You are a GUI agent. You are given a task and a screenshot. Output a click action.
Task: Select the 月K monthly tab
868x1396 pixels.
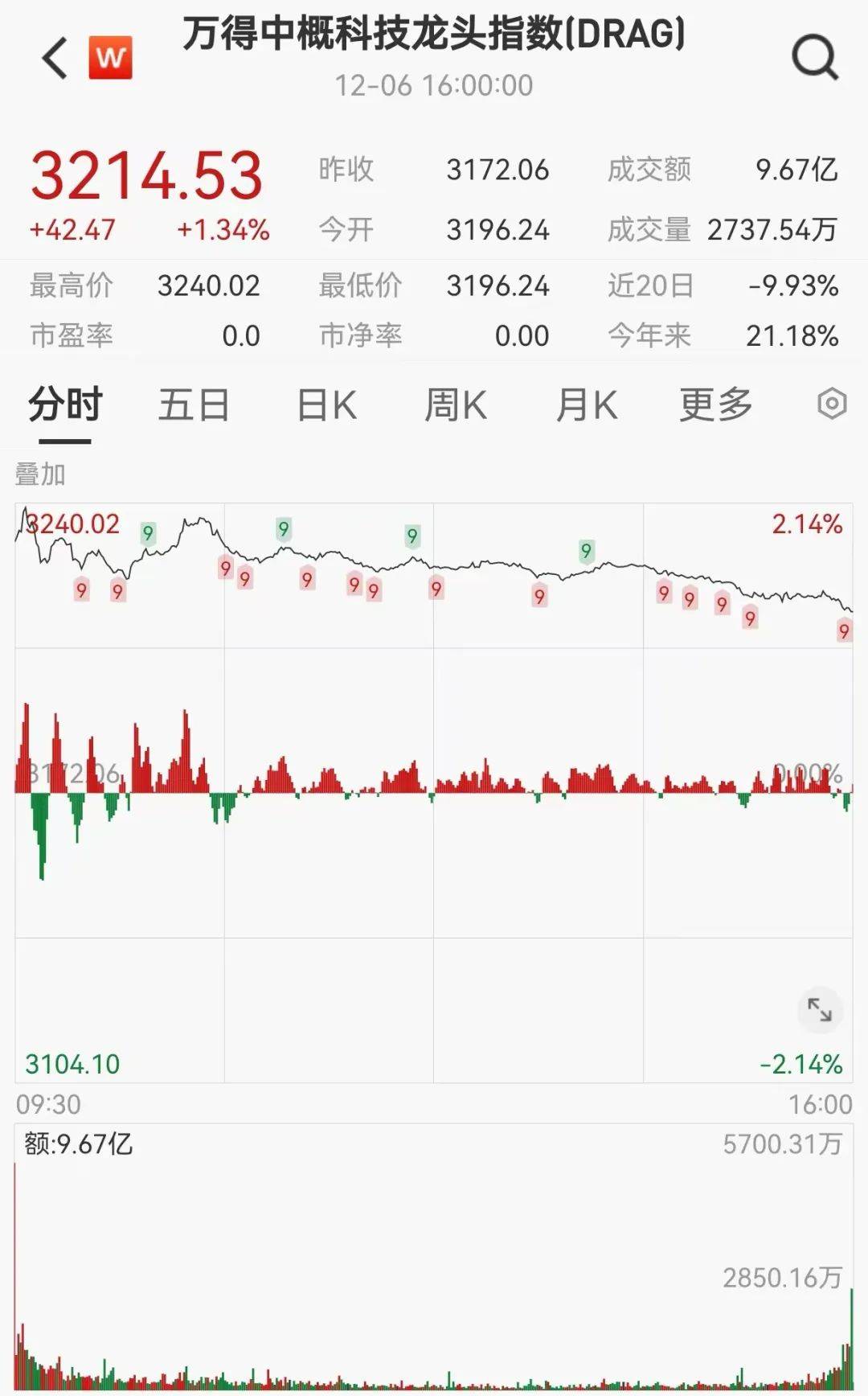click(x=588, y=407)
